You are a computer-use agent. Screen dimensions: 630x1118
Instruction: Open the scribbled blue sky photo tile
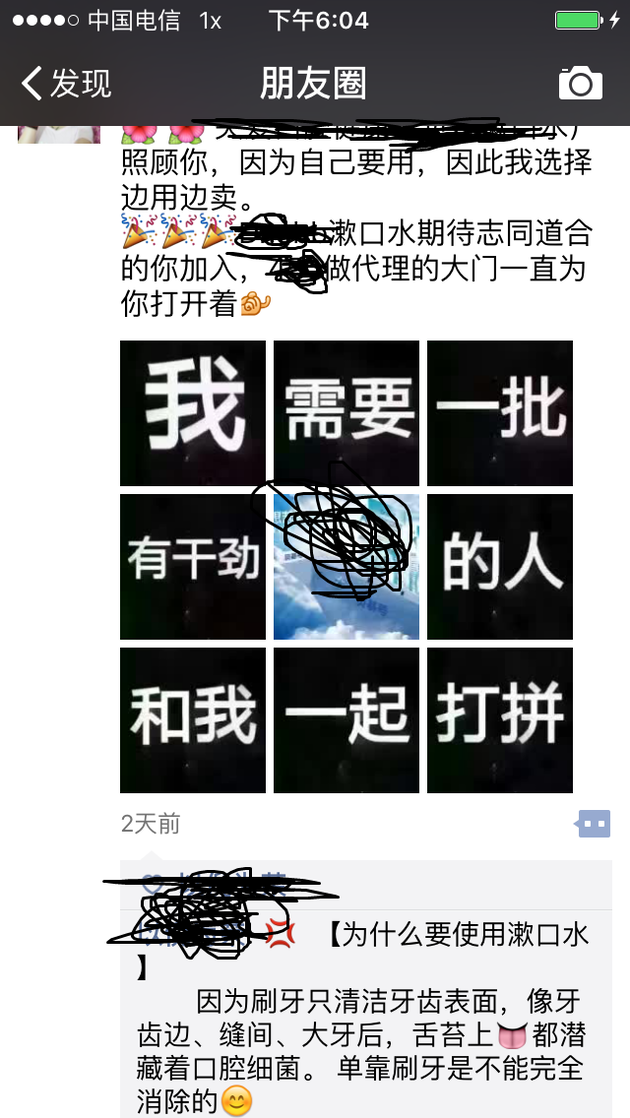(x=346, y=567)
